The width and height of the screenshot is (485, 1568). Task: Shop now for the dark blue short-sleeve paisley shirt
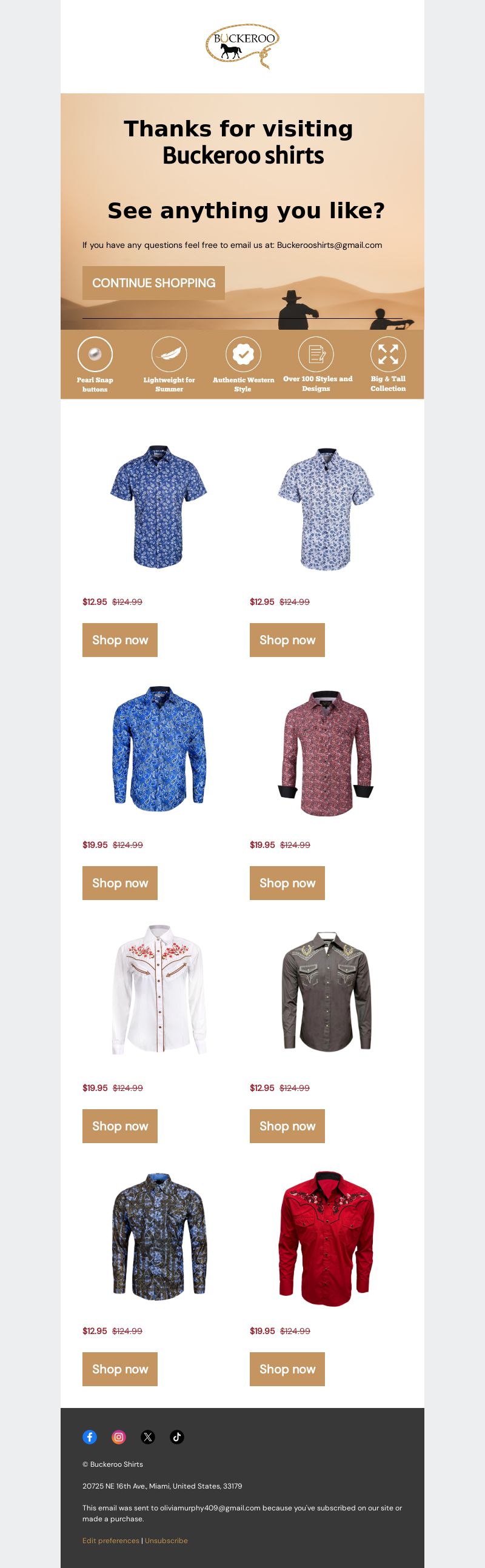coord(120,639)
